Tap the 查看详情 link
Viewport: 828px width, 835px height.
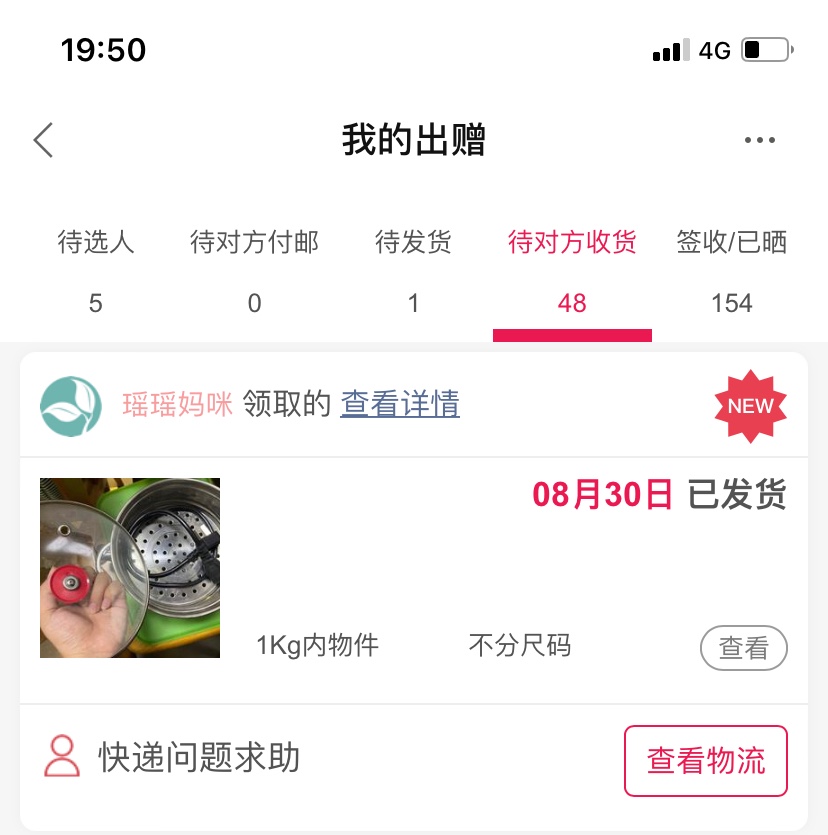pyautogui.click(x=400, y=404)
